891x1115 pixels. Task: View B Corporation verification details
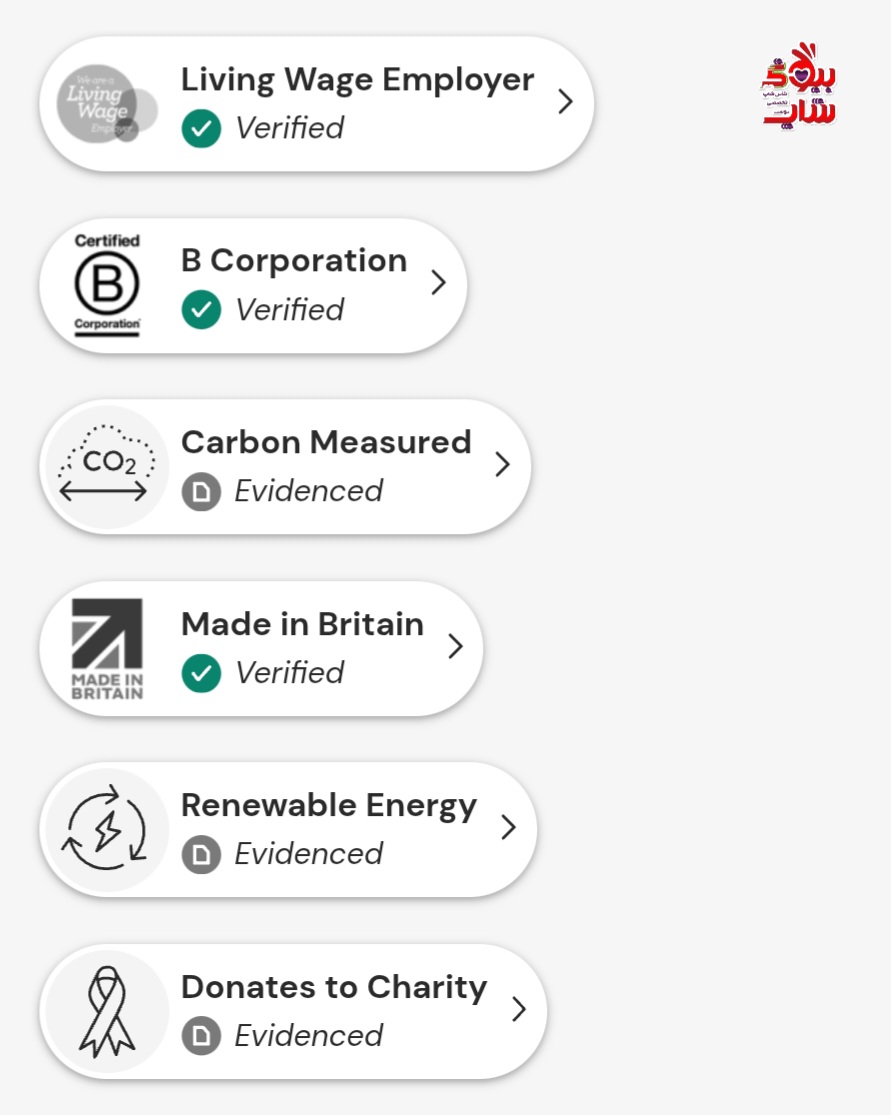[253, 285]
